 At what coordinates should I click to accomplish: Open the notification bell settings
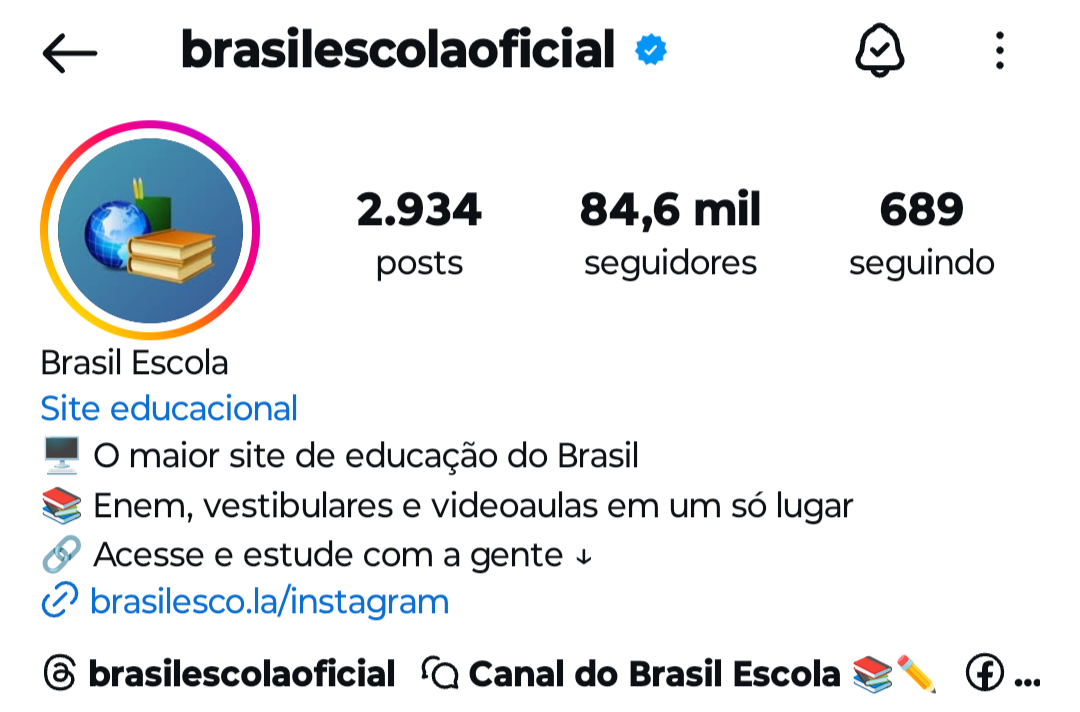point(880,50)
